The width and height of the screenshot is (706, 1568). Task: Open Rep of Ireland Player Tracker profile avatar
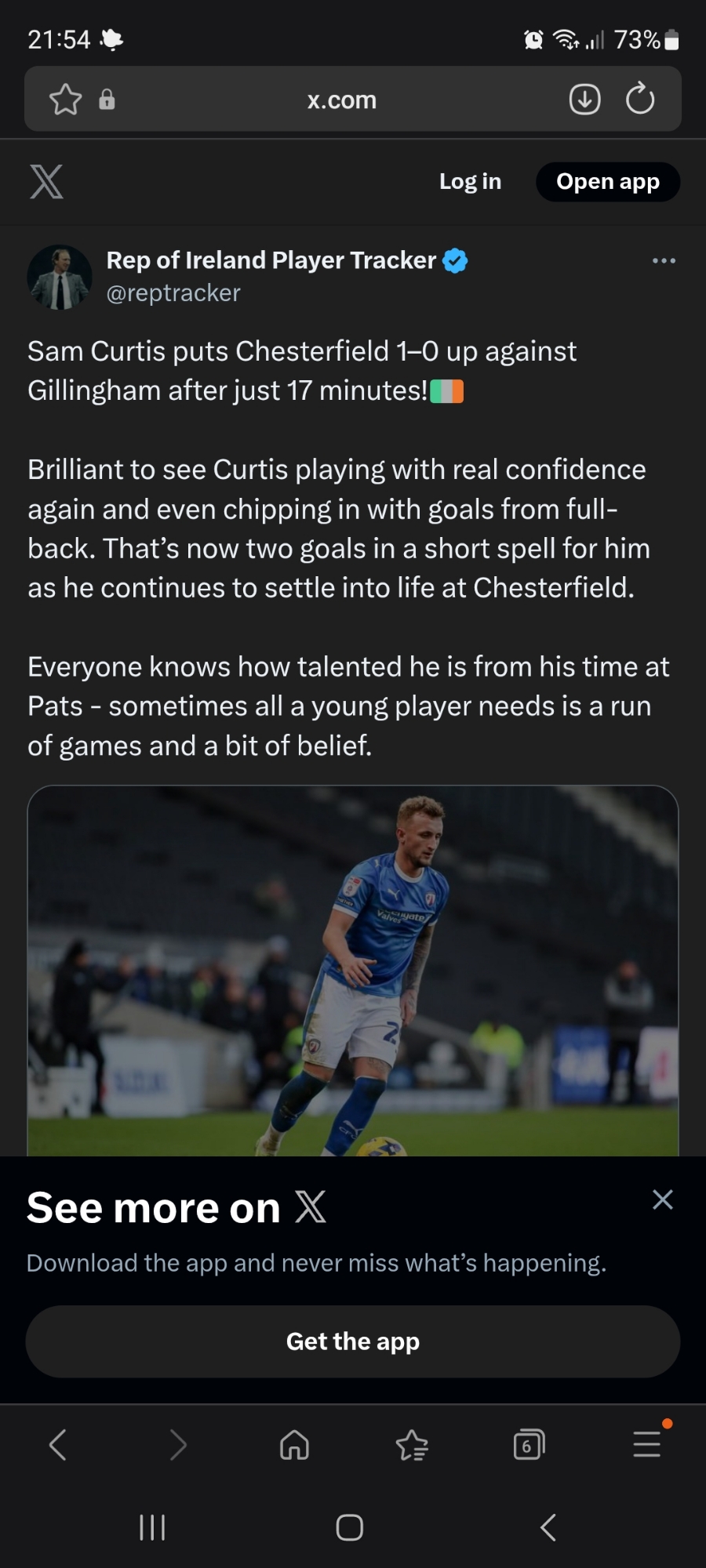(60, 277)
